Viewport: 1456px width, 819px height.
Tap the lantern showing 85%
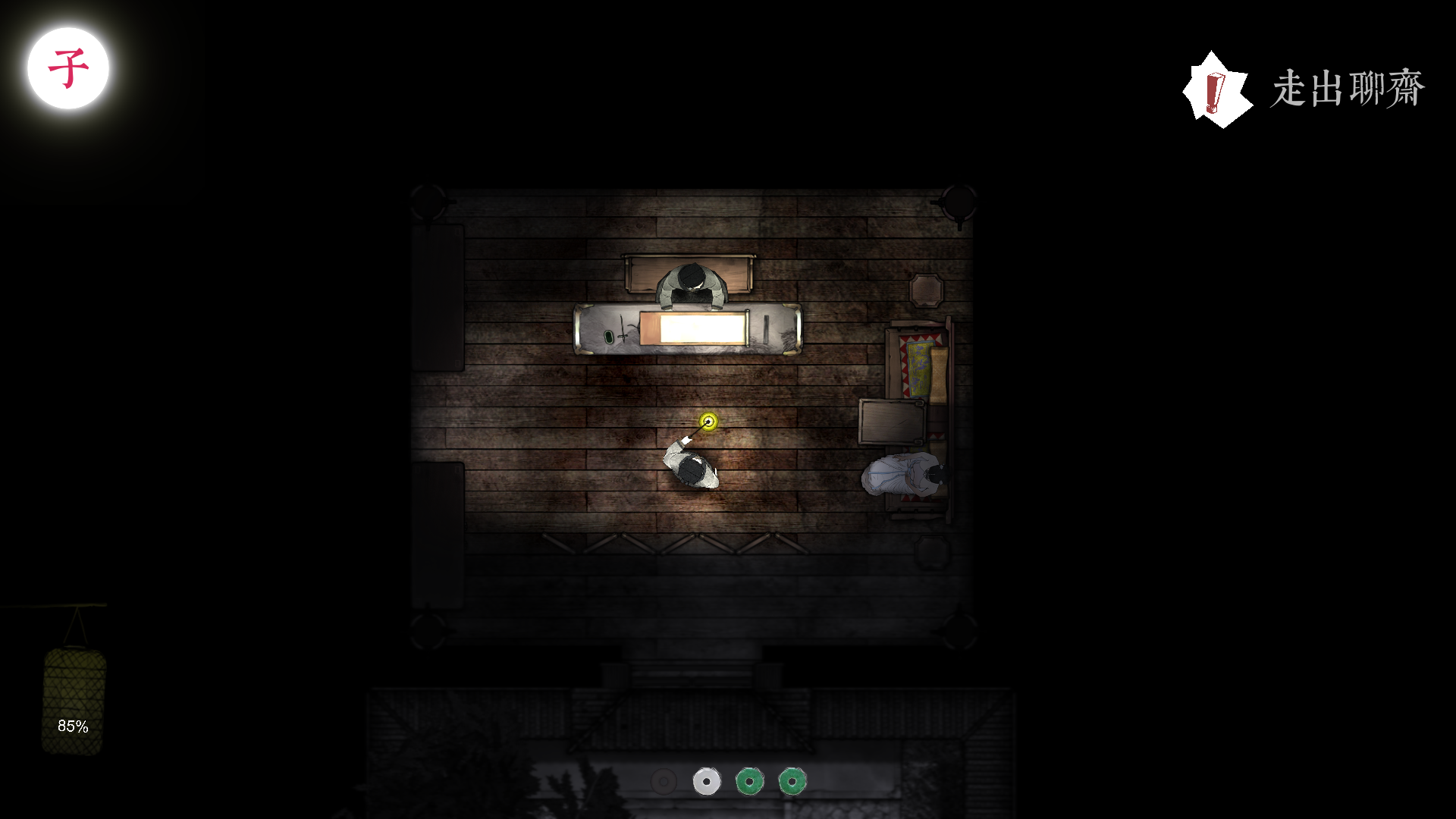tap(74, 700)
